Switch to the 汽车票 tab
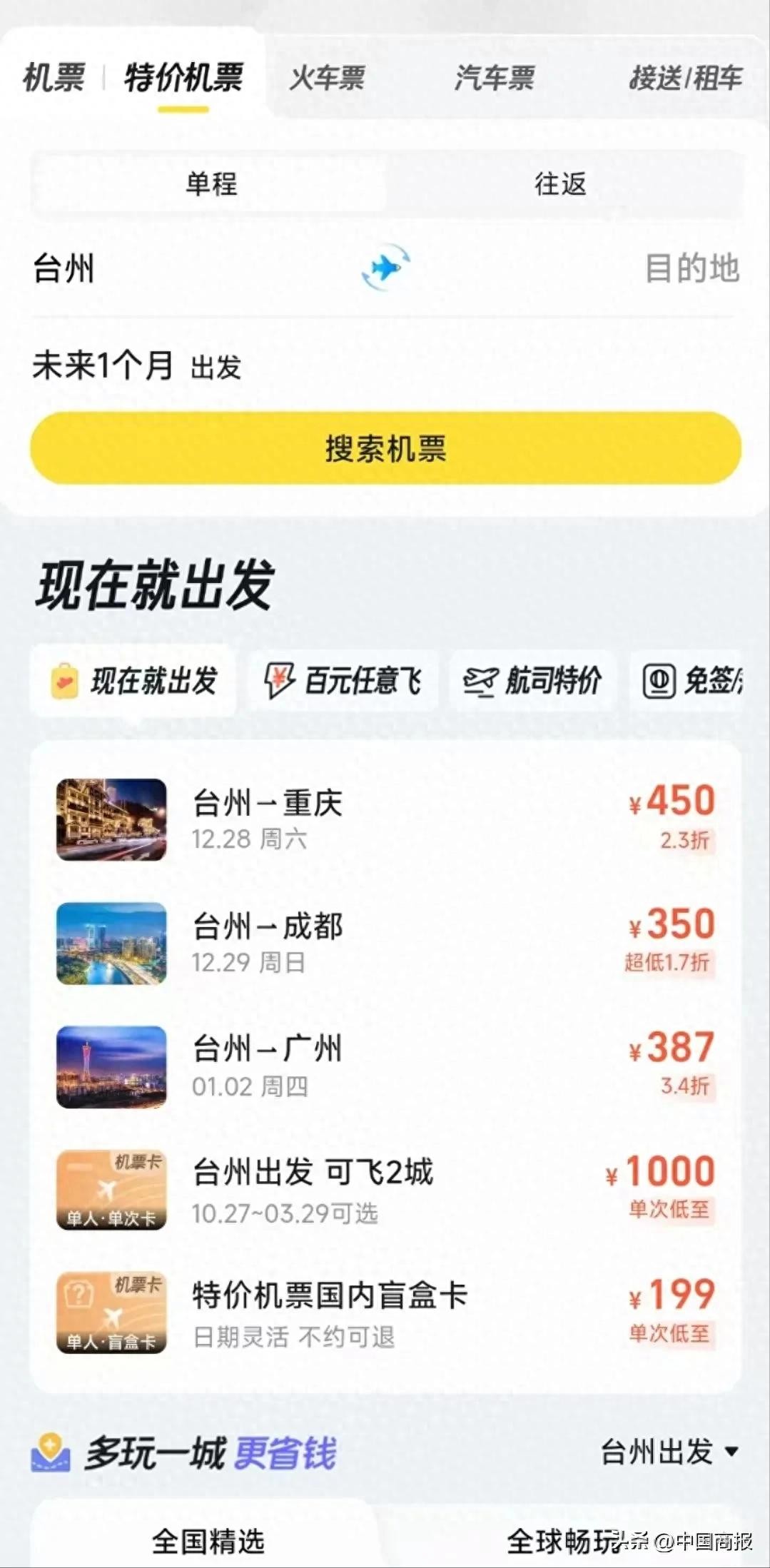This screenshot has width=770, height=1568. coord(495,78)
